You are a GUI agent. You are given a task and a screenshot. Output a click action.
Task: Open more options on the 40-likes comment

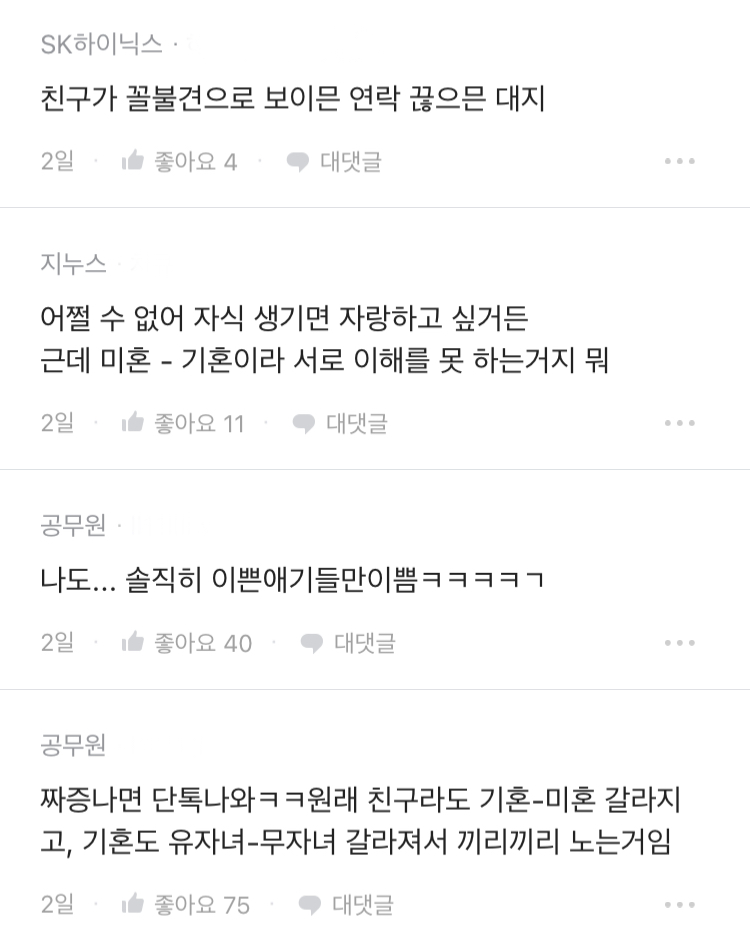(680, 643)
